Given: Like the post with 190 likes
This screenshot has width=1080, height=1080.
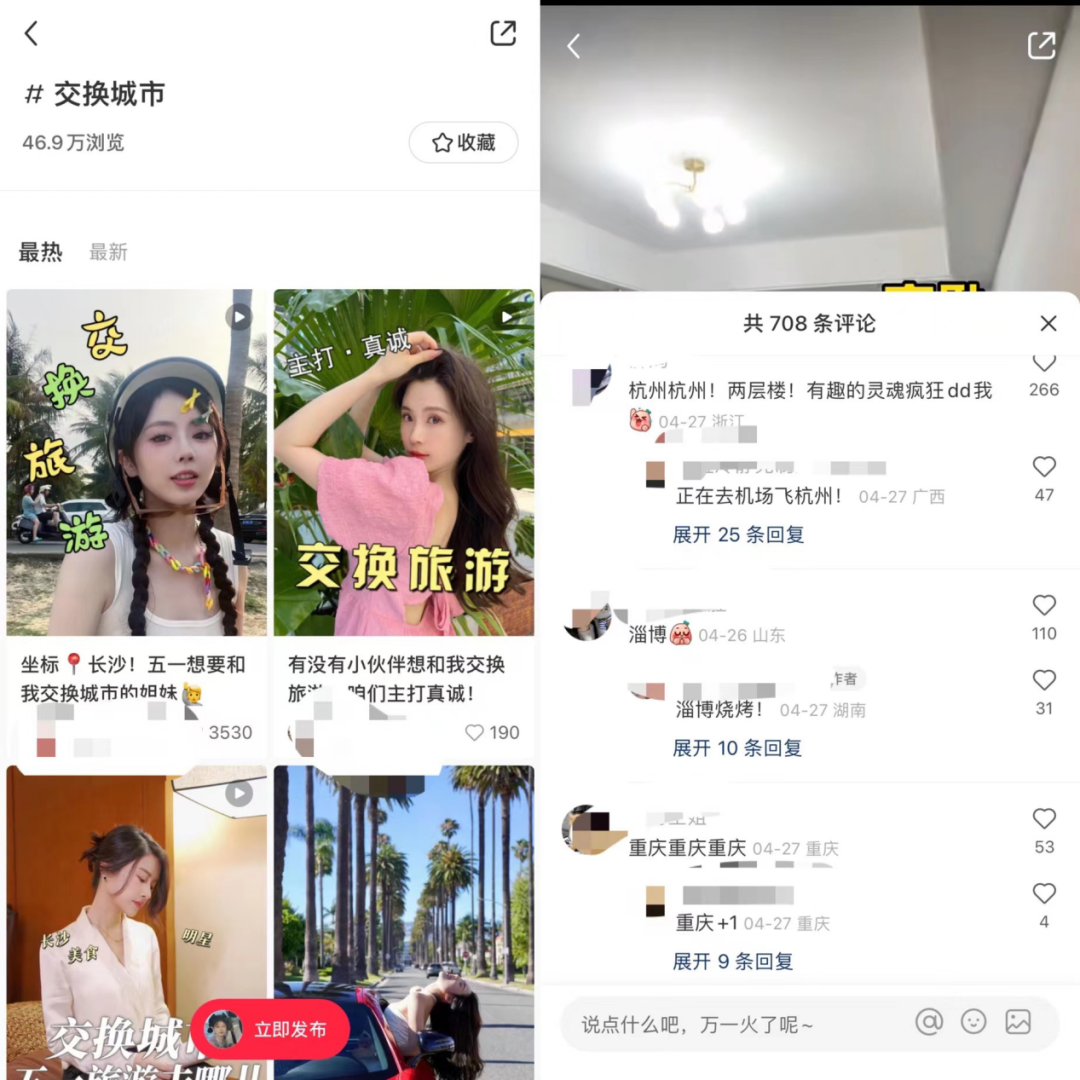Looking at the screenshot, I should 475,733.
